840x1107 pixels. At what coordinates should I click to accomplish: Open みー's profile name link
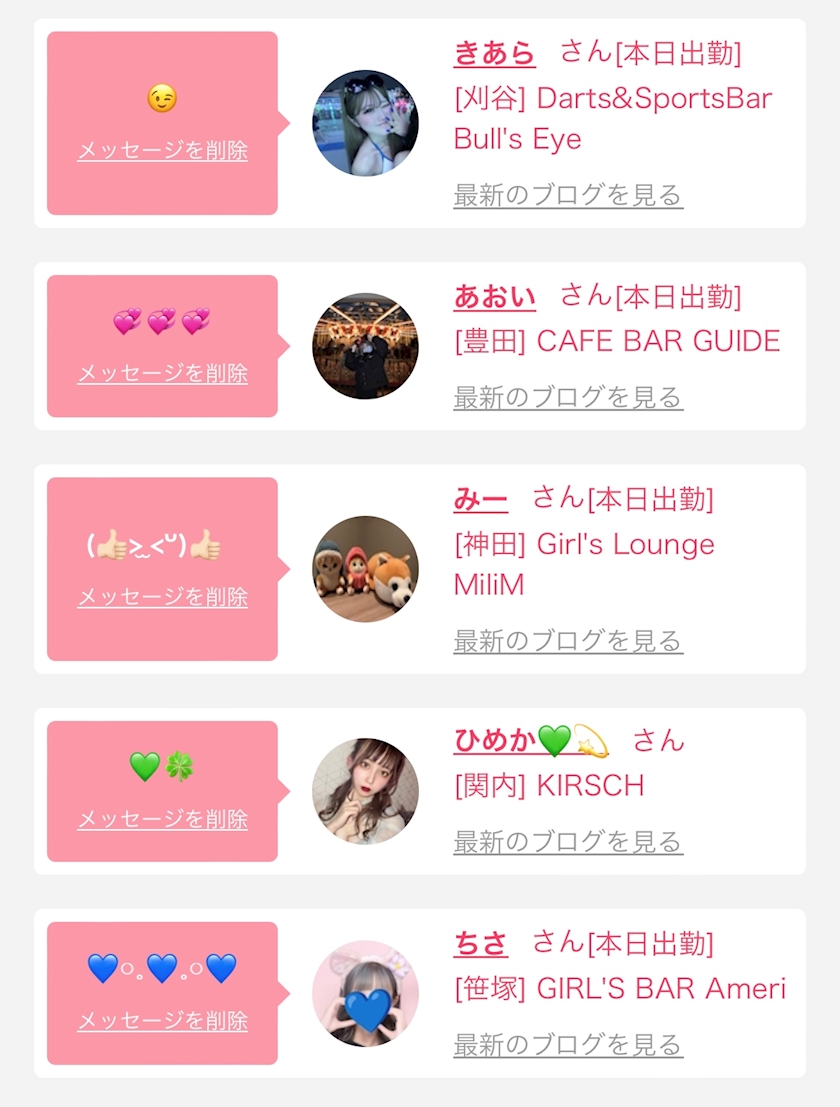(x=480, y=499)
